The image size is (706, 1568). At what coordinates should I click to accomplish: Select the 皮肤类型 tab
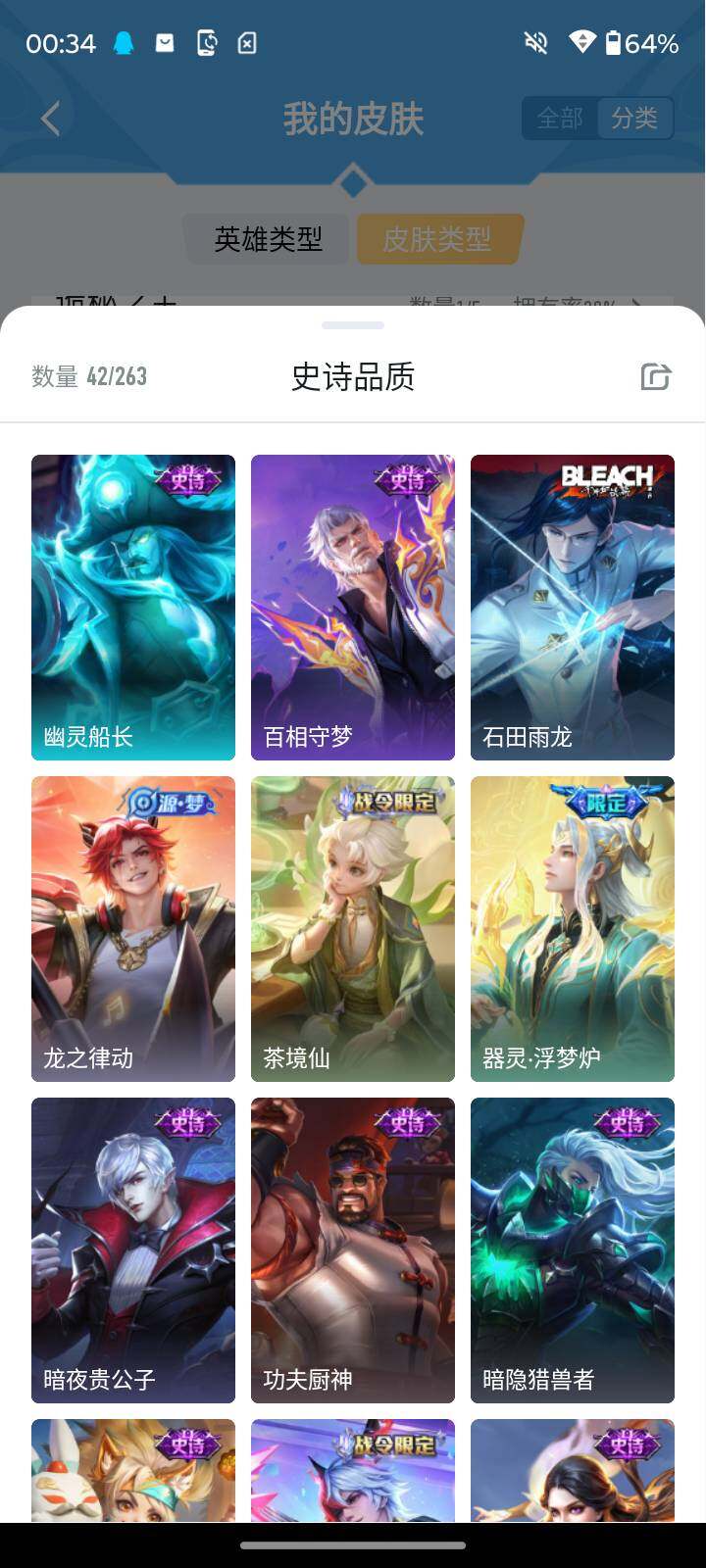[x=437, y=239]
